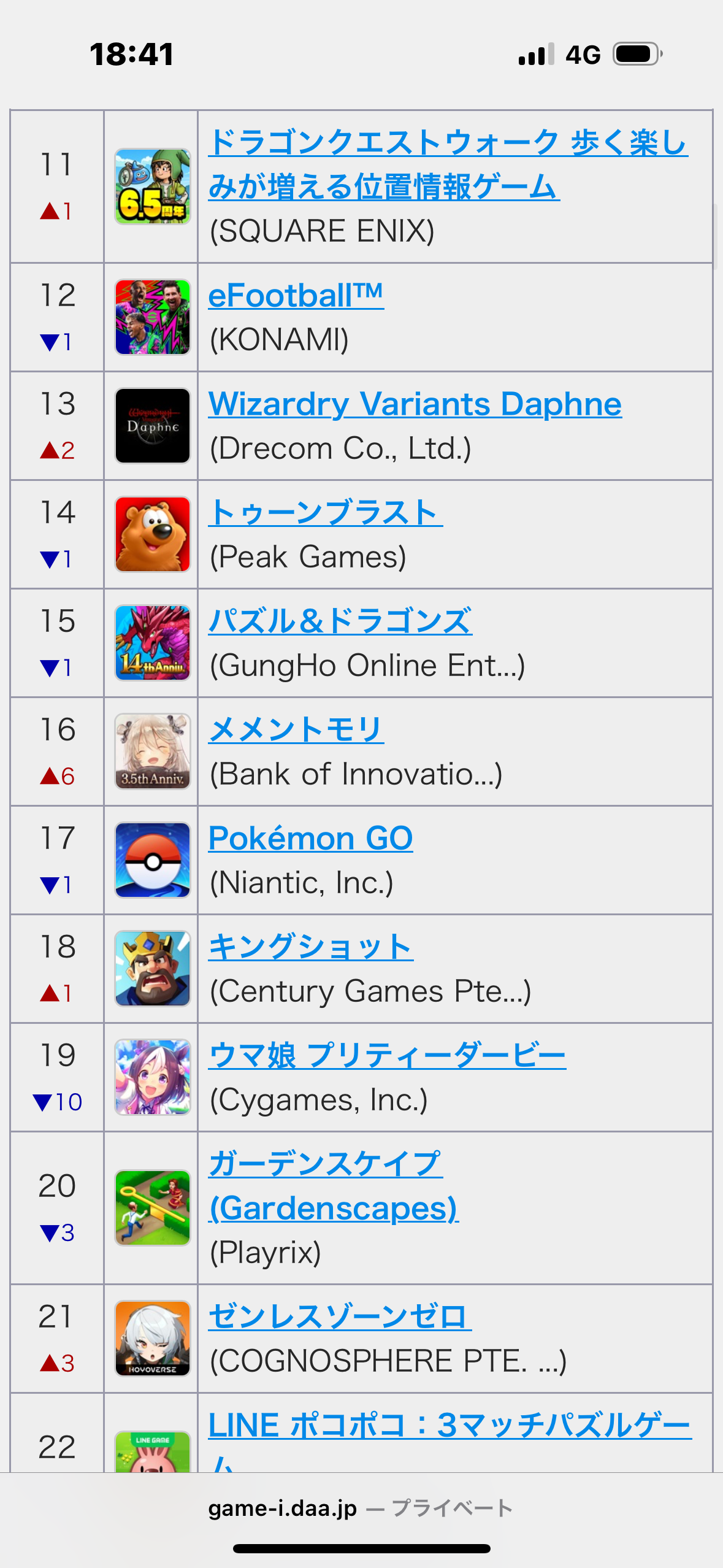723x1568 pixels.
Task: Select the パズル&ドラゴンズ link
Action: [340, 621]
